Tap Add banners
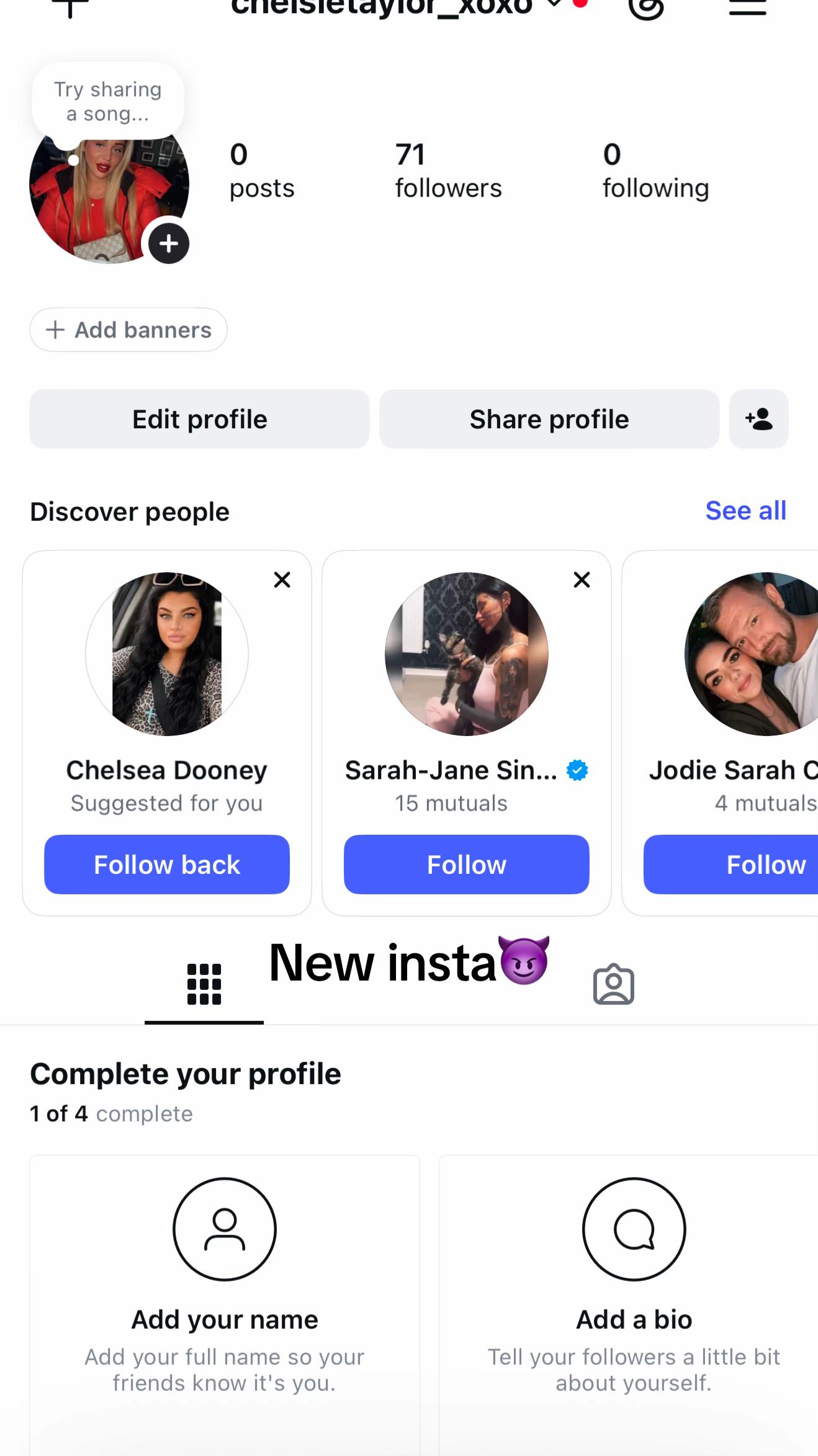 click(128, 330)
